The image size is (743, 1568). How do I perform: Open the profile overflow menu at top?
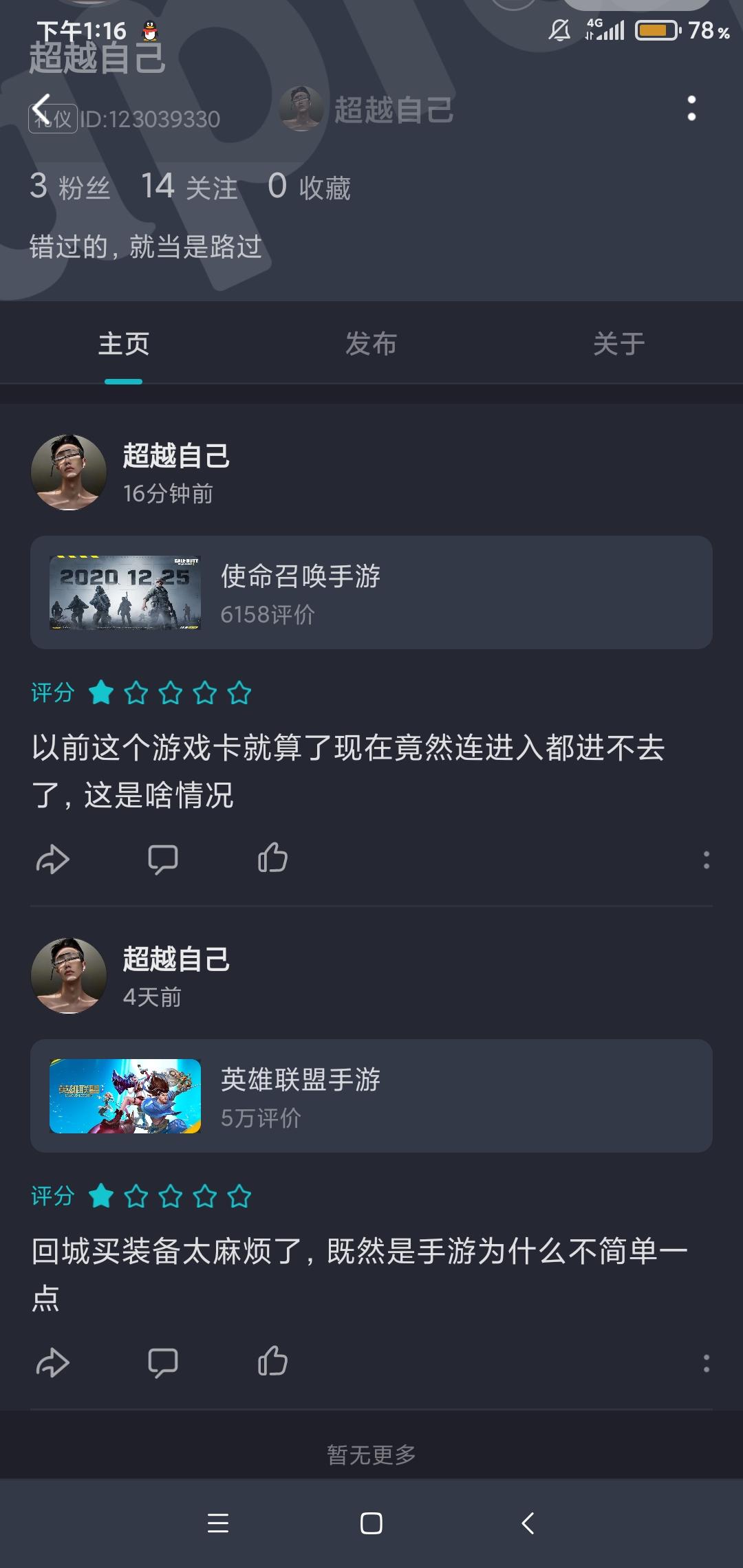pos(691,109)
